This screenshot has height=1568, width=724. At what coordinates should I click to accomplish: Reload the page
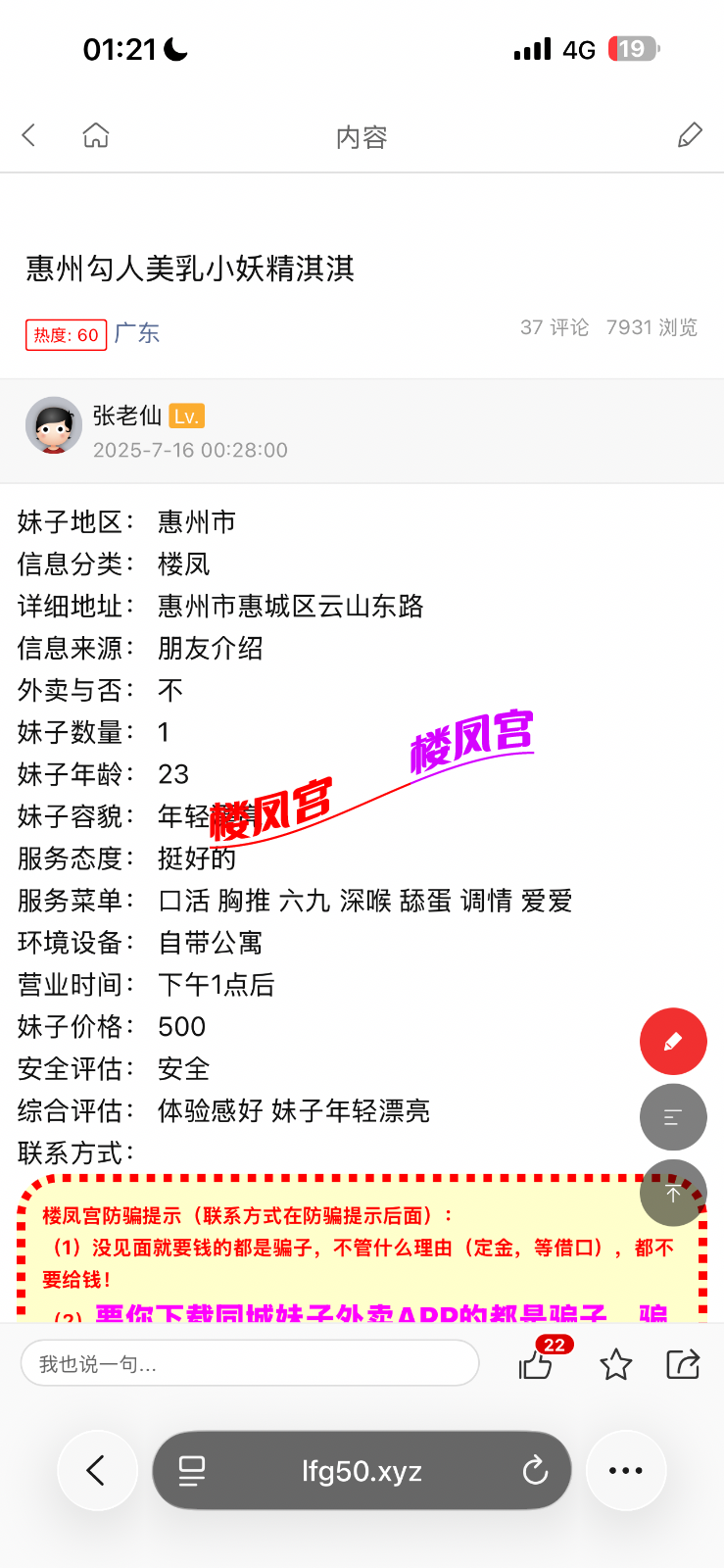[535, 1470]
